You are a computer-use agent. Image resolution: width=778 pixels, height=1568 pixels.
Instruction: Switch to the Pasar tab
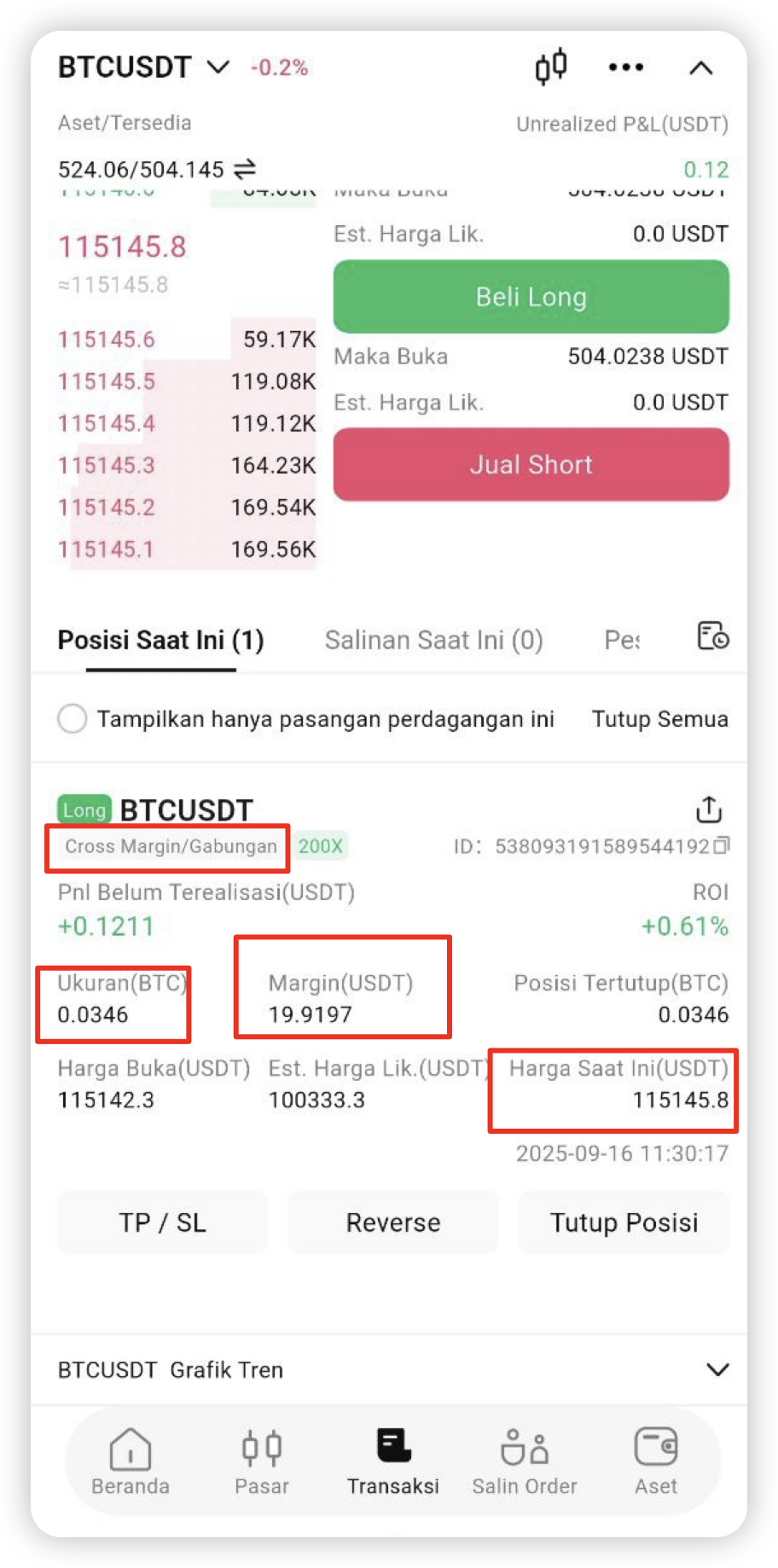[x=262, y=1462]
